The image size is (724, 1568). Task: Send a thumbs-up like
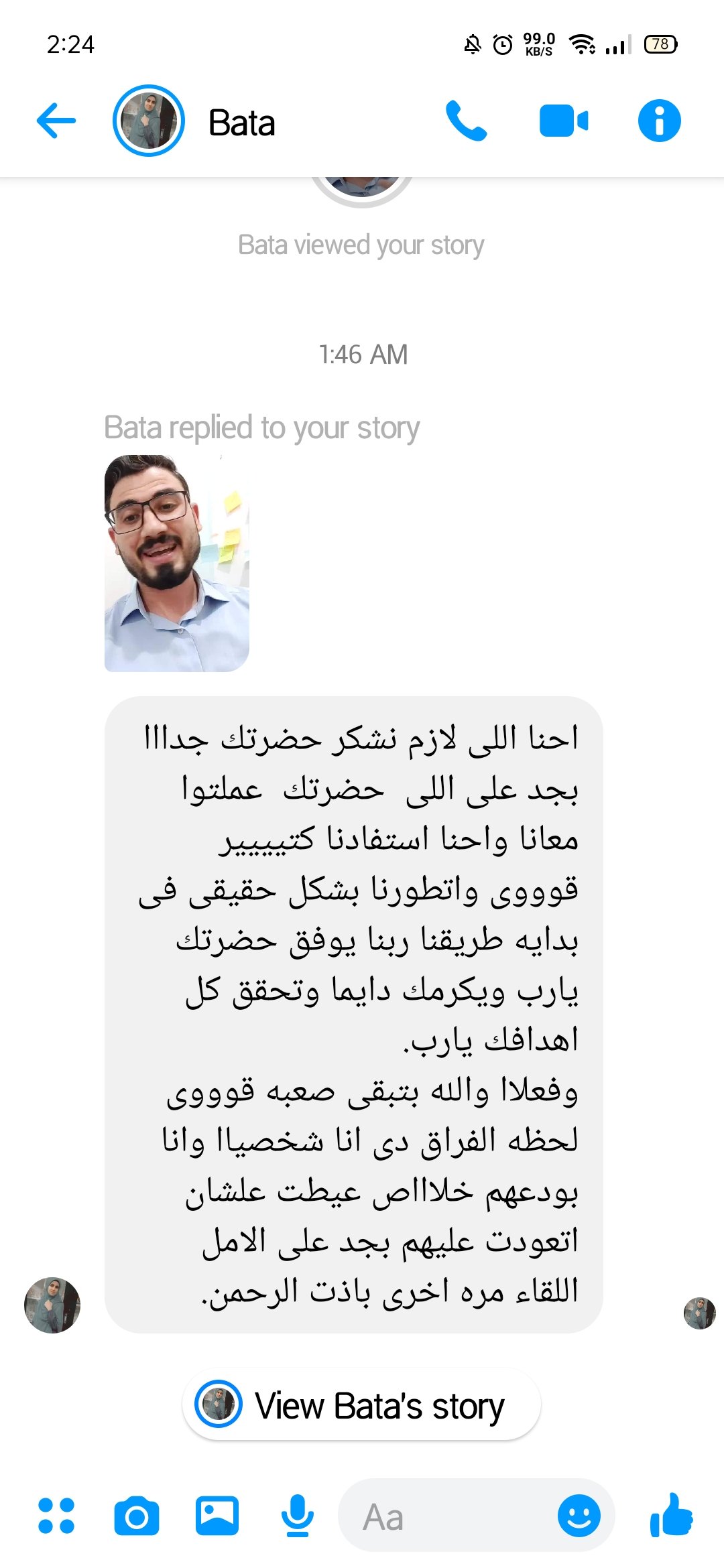(671, 1516)
